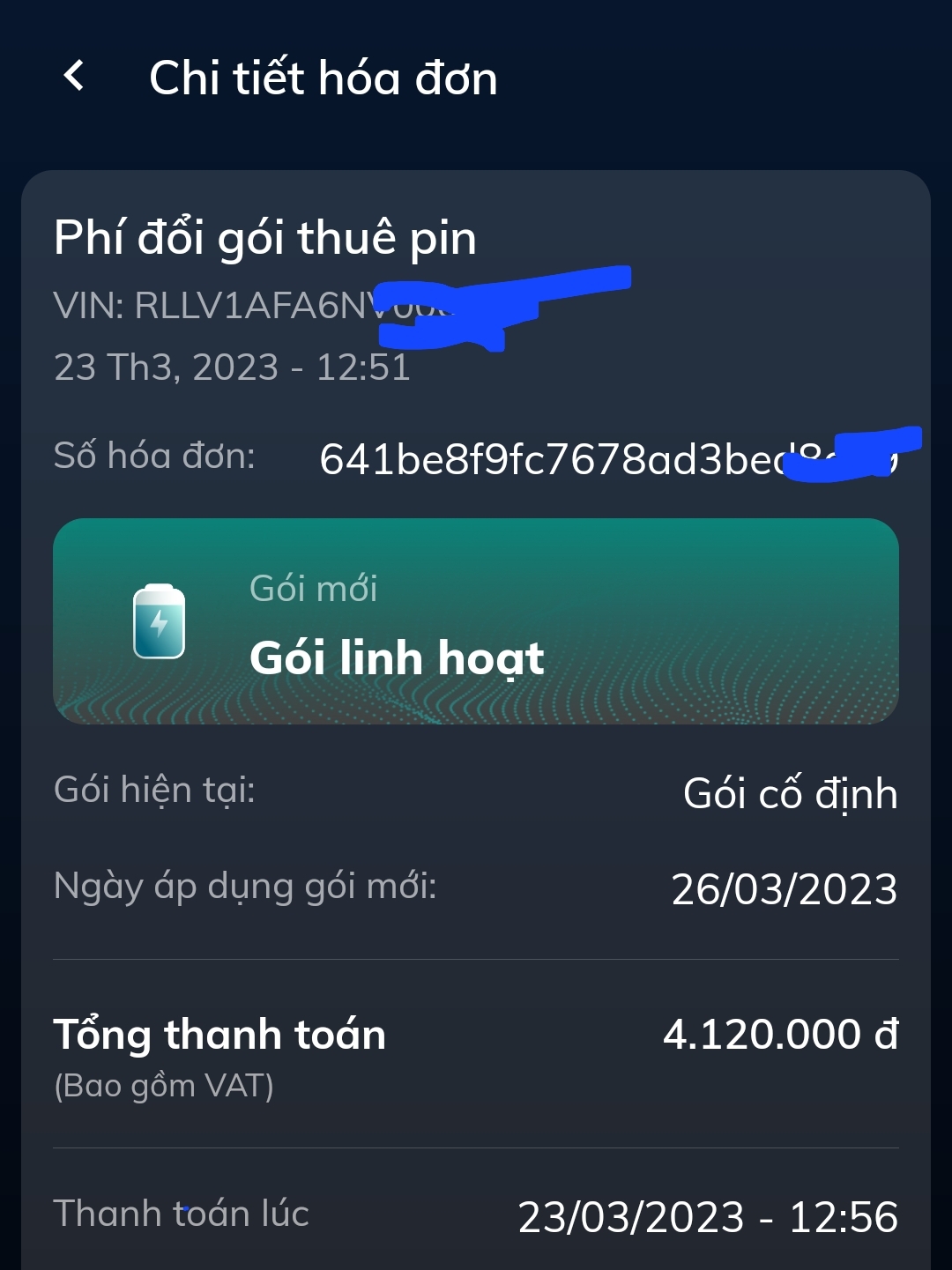Select the Phí đổi gói thuê pin heading
Viewport: 952px width, 1270px height.
264,237
